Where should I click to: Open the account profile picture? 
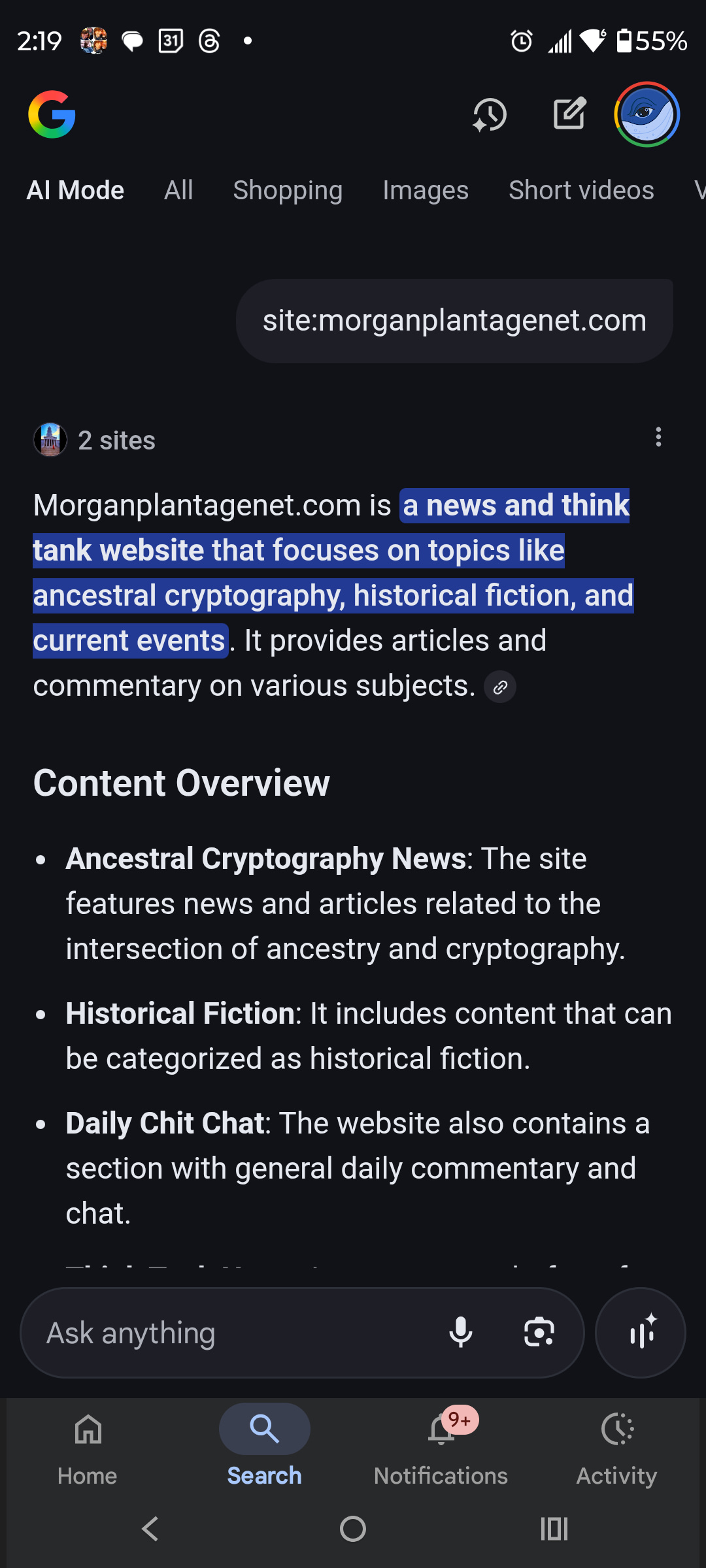[647, 115]
